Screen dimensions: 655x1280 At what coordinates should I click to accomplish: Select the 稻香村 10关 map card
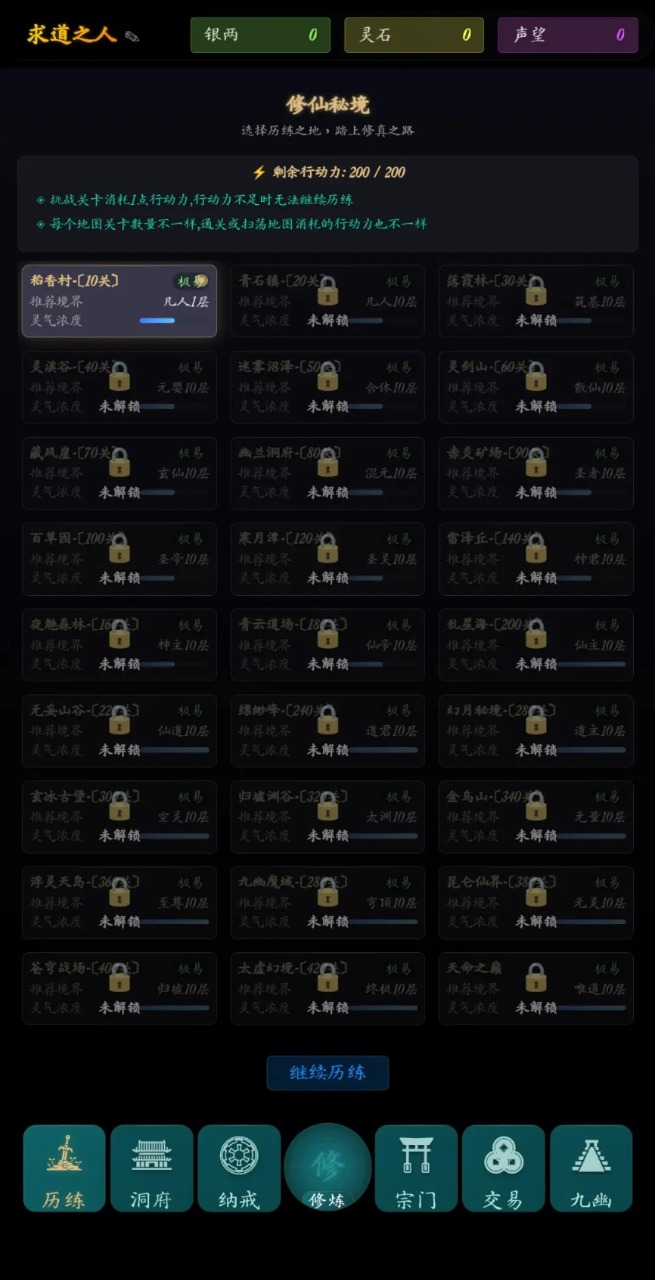pos(119,301)
